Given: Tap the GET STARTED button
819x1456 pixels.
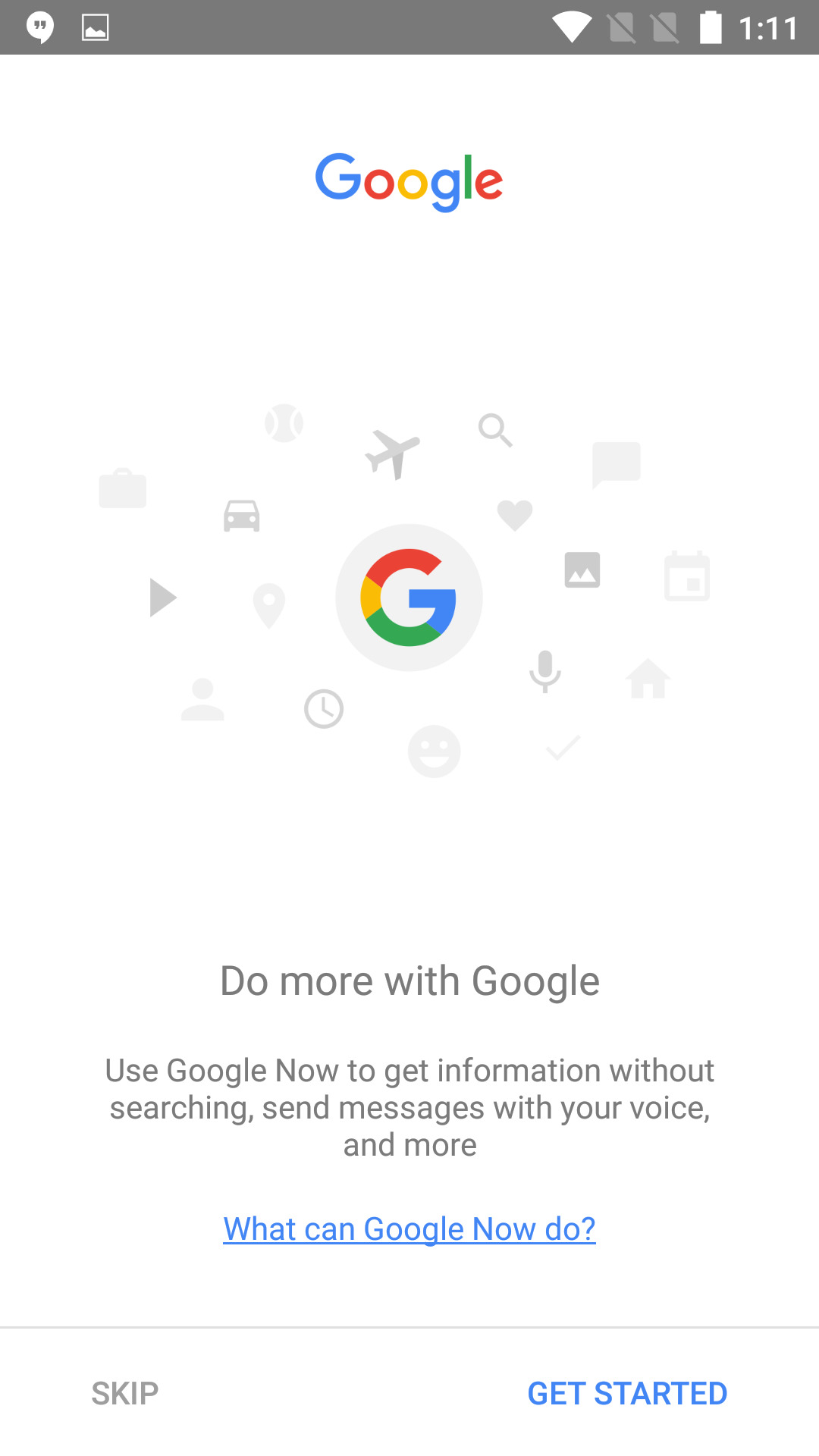Looking at the screenshot, I should [x=627, y=1393].
